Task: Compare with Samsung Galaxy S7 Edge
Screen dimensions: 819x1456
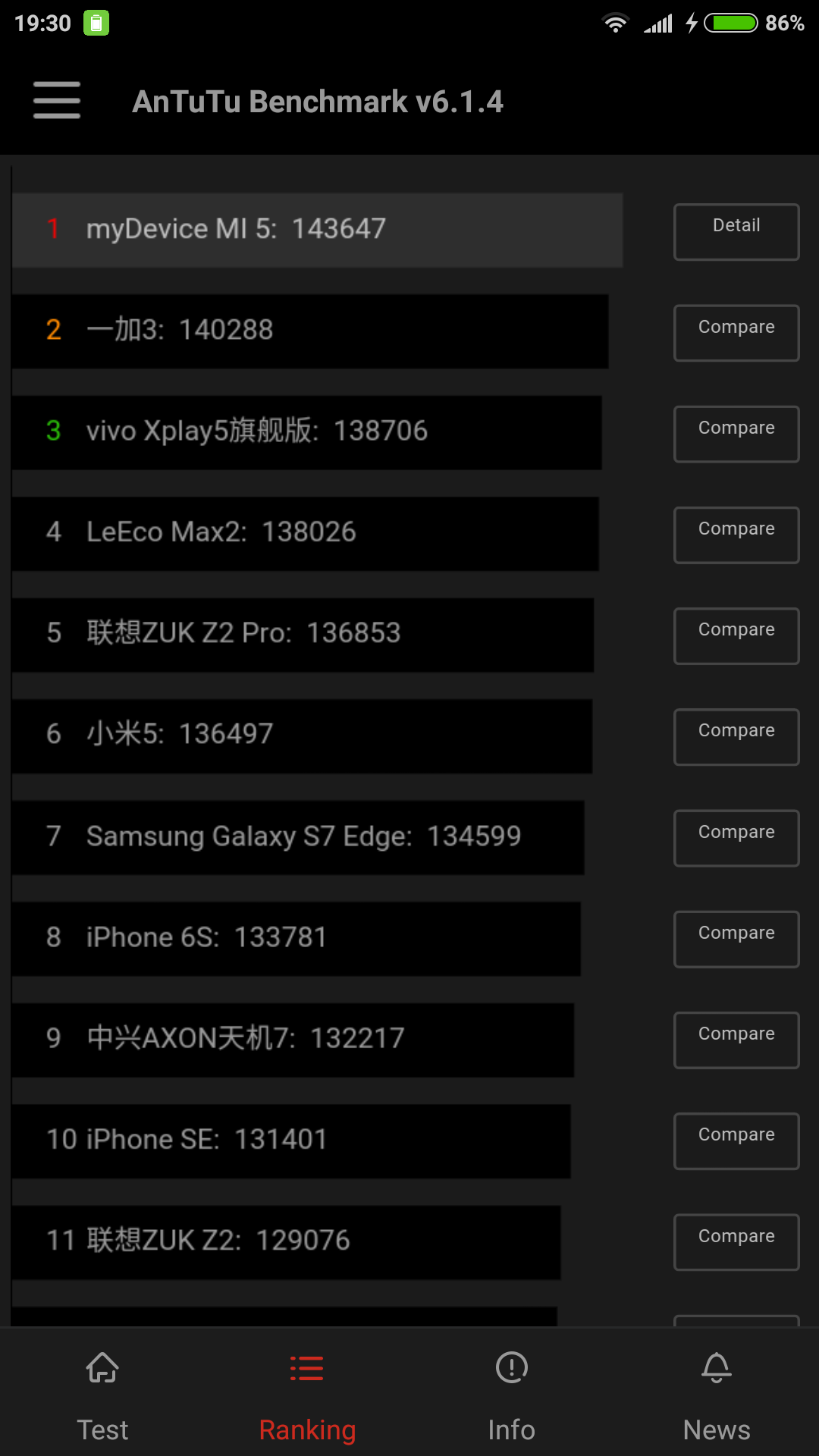Action: [736, 838]
